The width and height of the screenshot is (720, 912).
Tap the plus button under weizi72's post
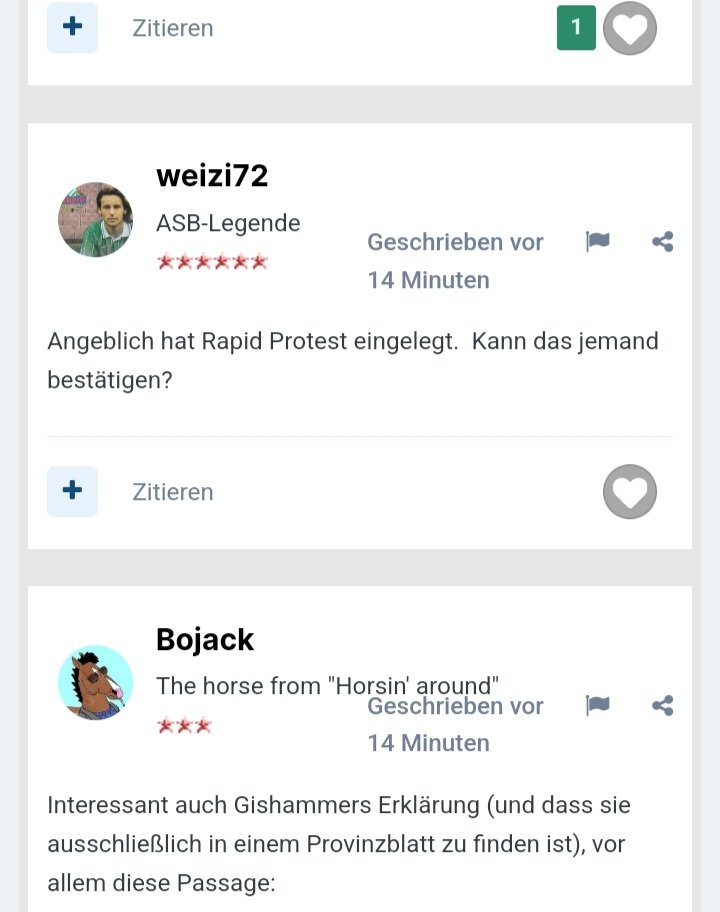(x=73, y=491)
